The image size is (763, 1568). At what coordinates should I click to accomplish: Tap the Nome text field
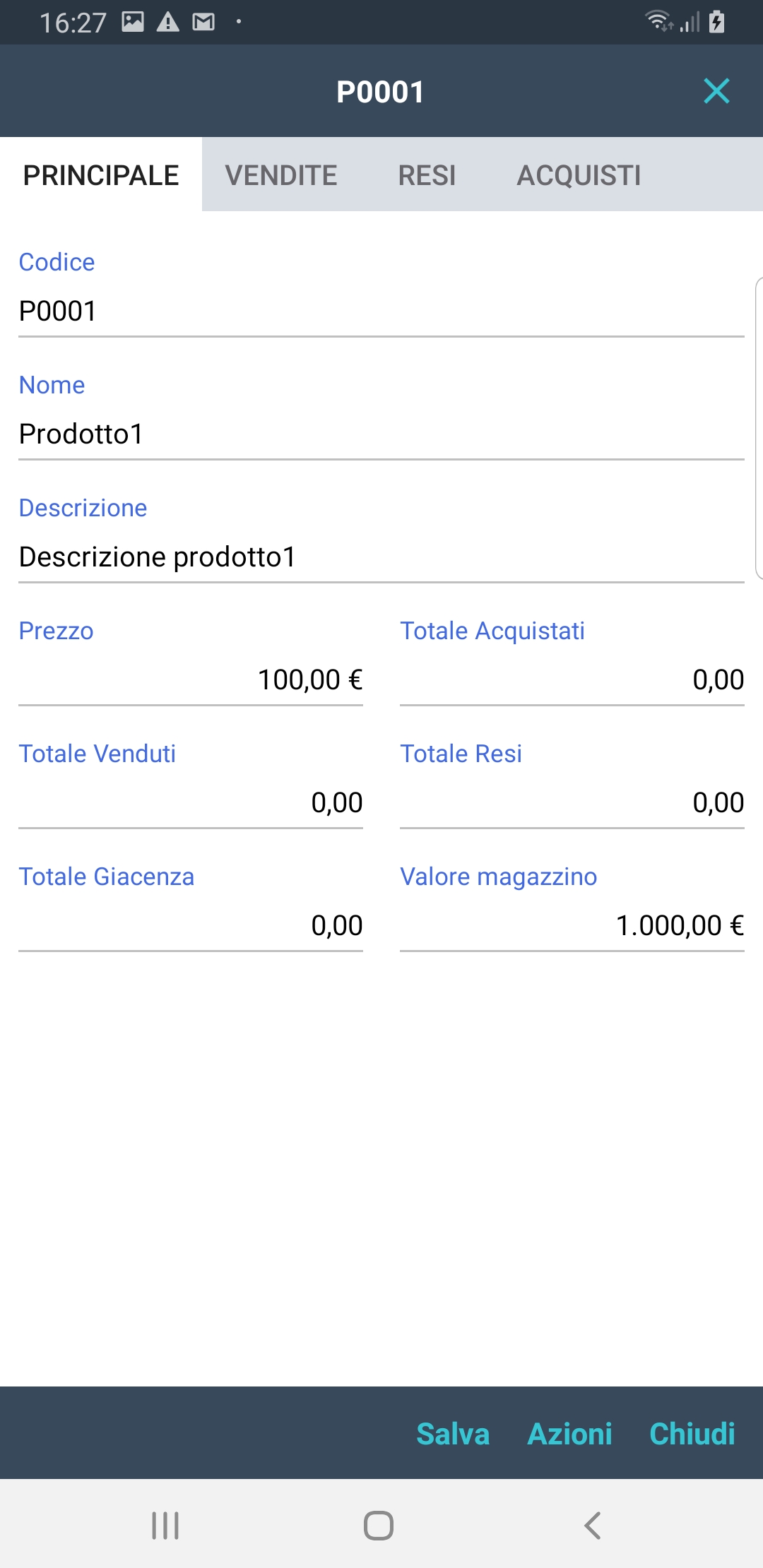pos(381,434)
